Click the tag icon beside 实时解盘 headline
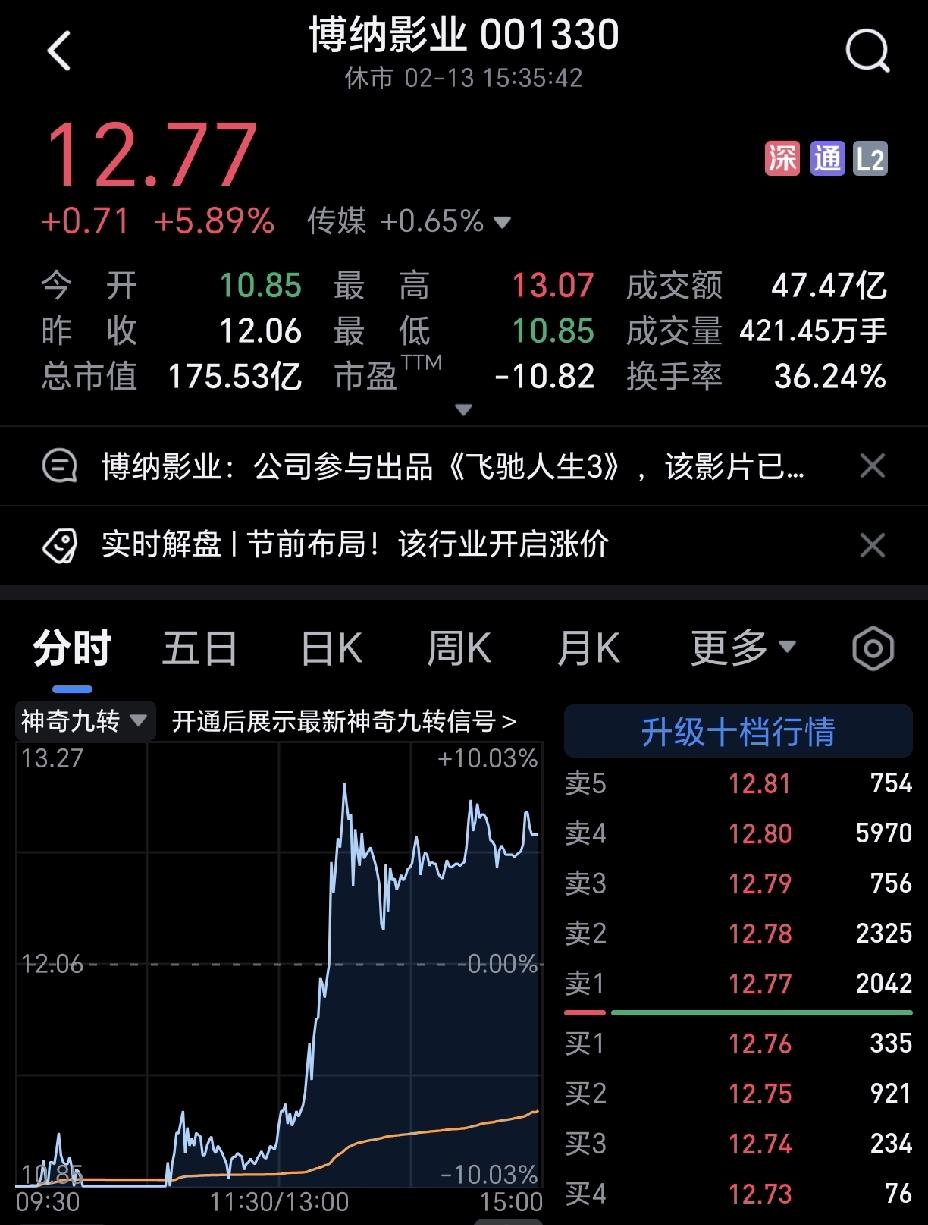 tap(59, 544)
